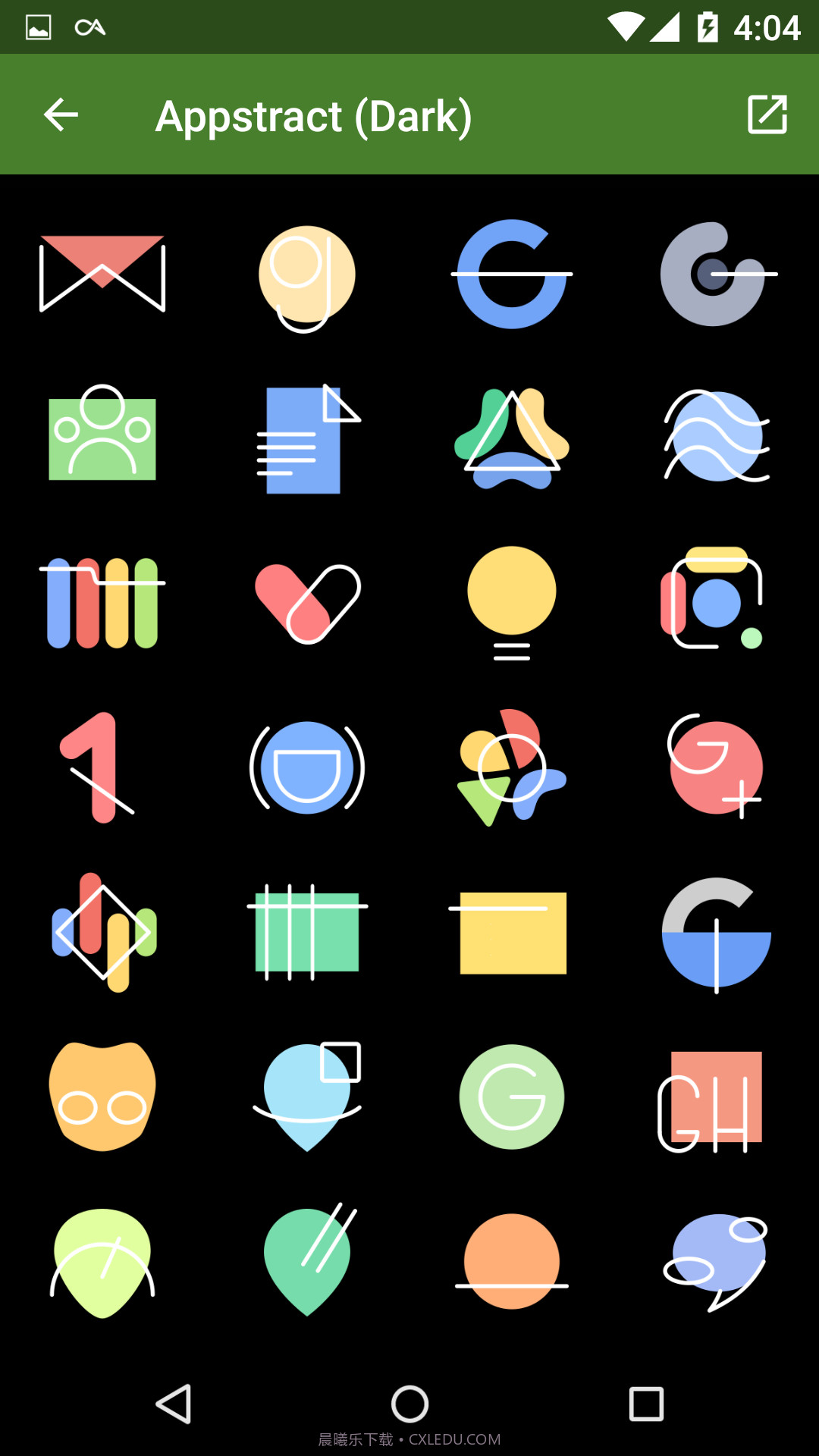This screenshot has width=819, height=1456.
Task: Select the yellow rectangle Slides-style icon
Action: tap(512, 931)
